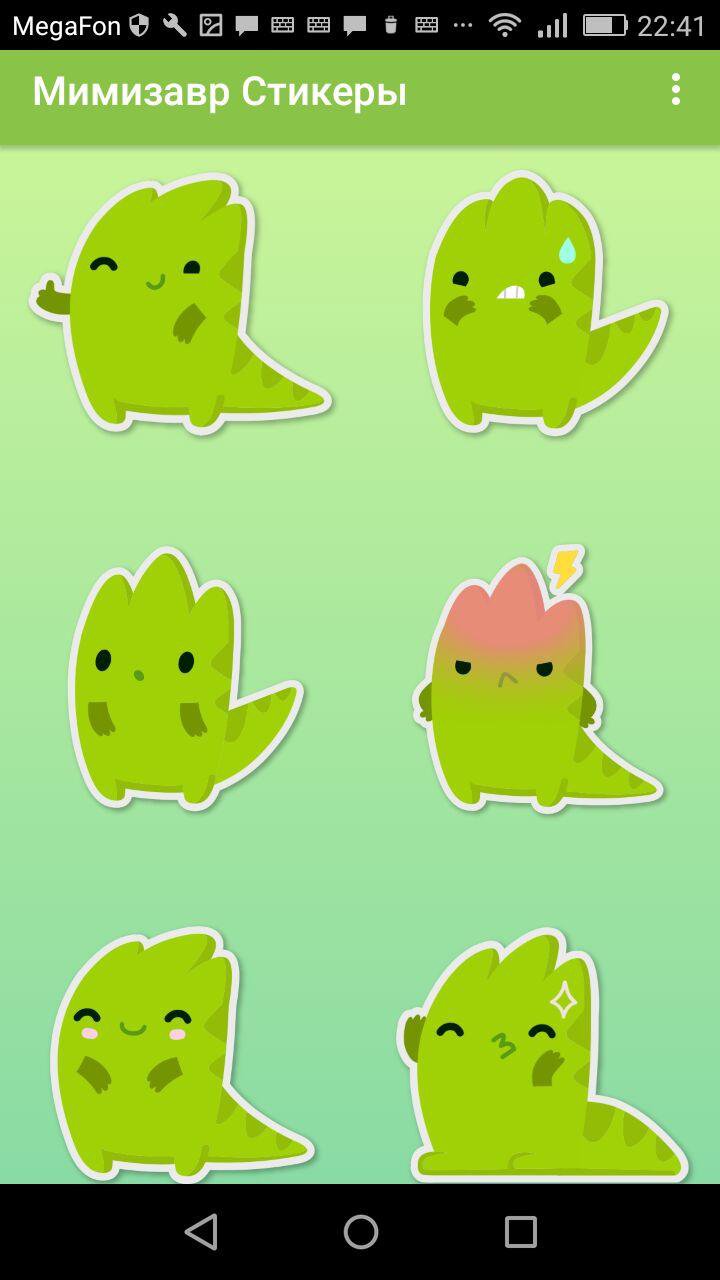720x1280 pixels.
Task: Go back with the system back button
Action: (x=201, y=1232)
